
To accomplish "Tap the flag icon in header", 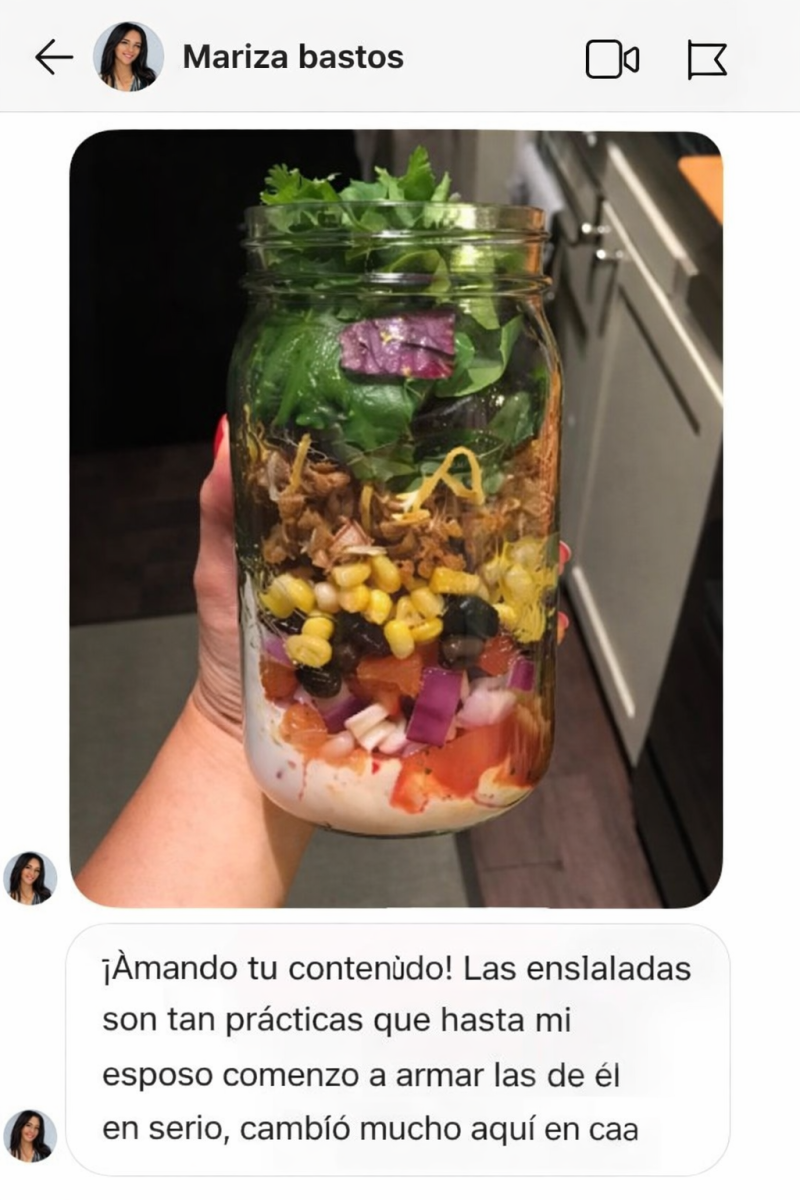I will 706,59.
